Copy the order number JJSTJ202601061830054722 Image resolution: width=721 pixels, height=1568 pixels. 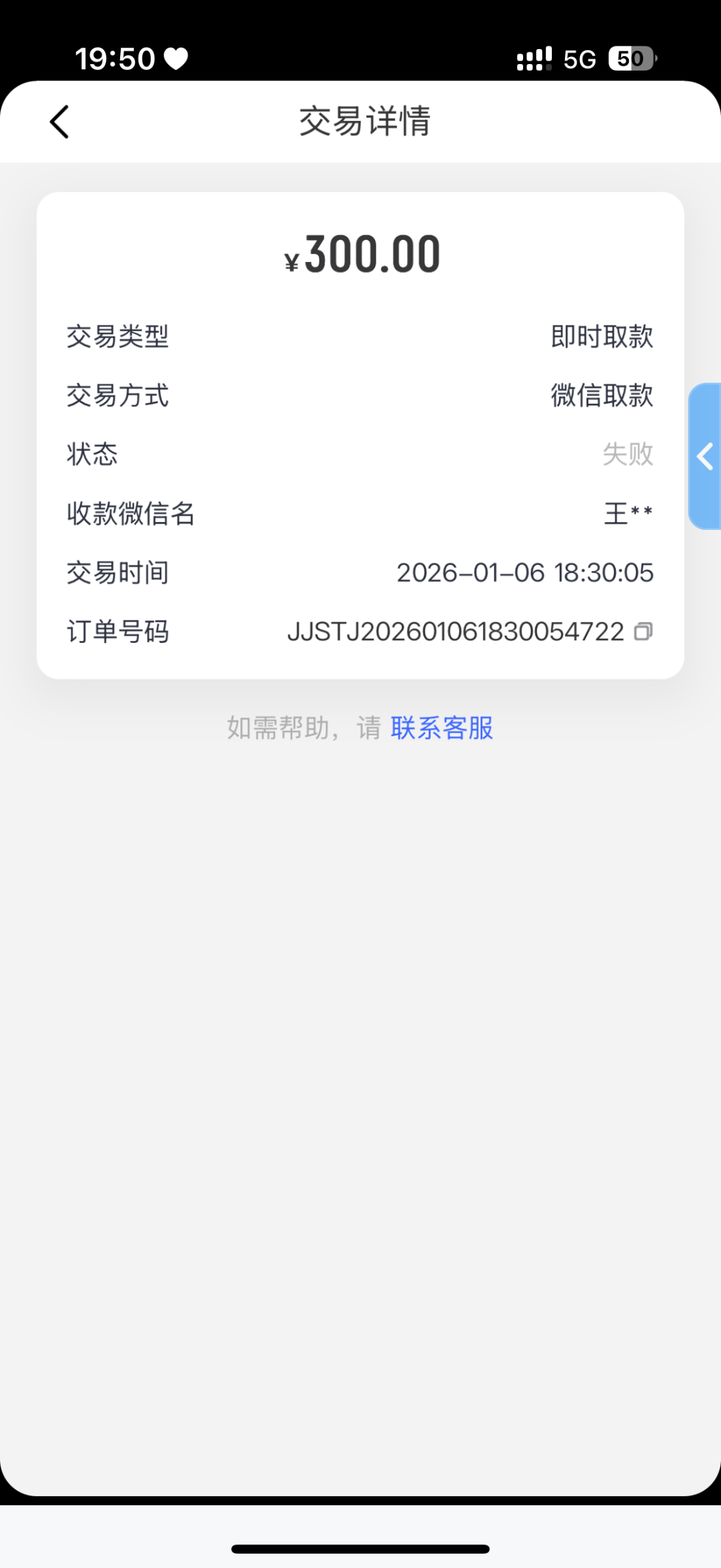point(643,632)
